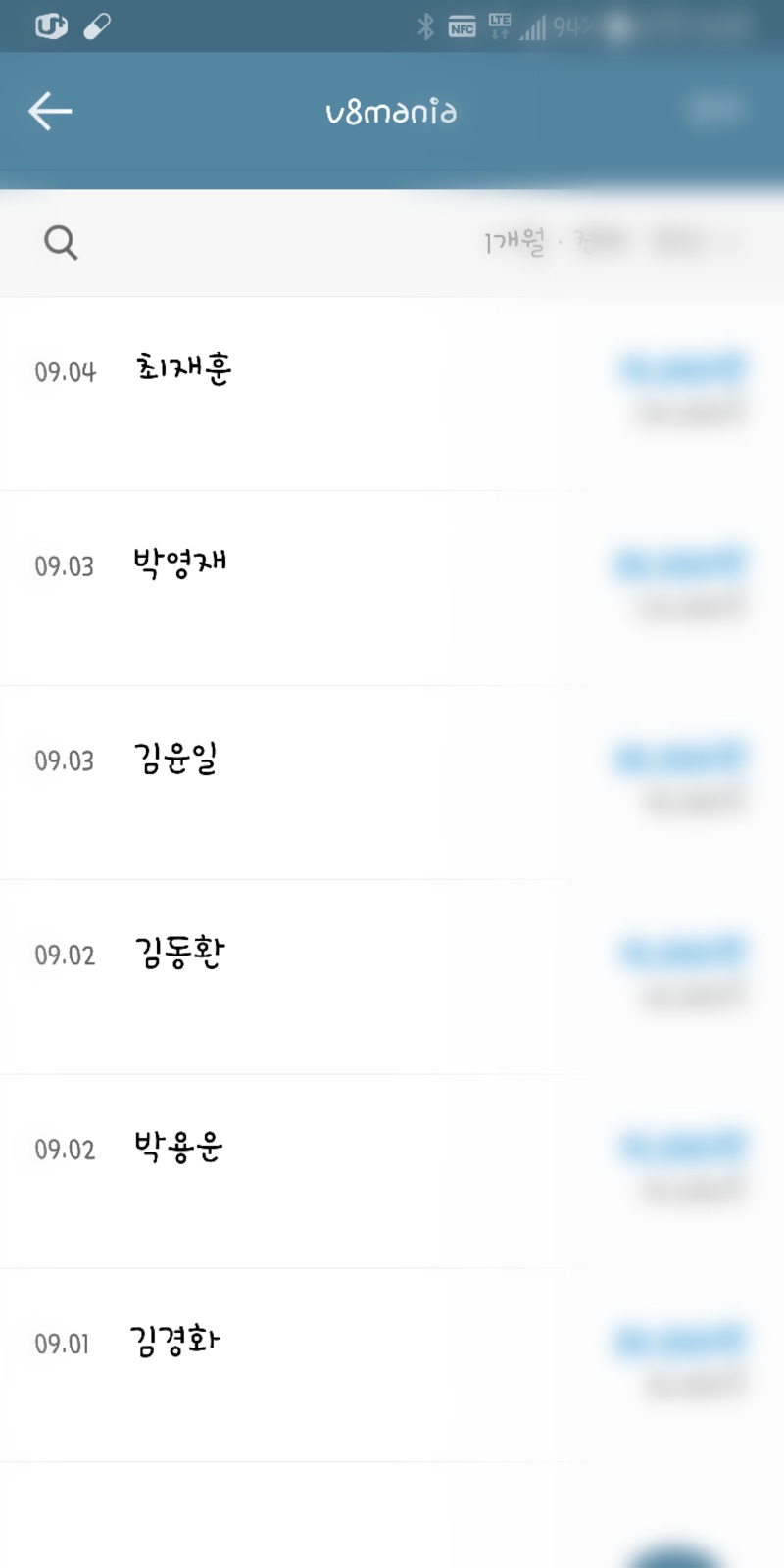Tap the 09.02 entry for 박용운

392,1170
